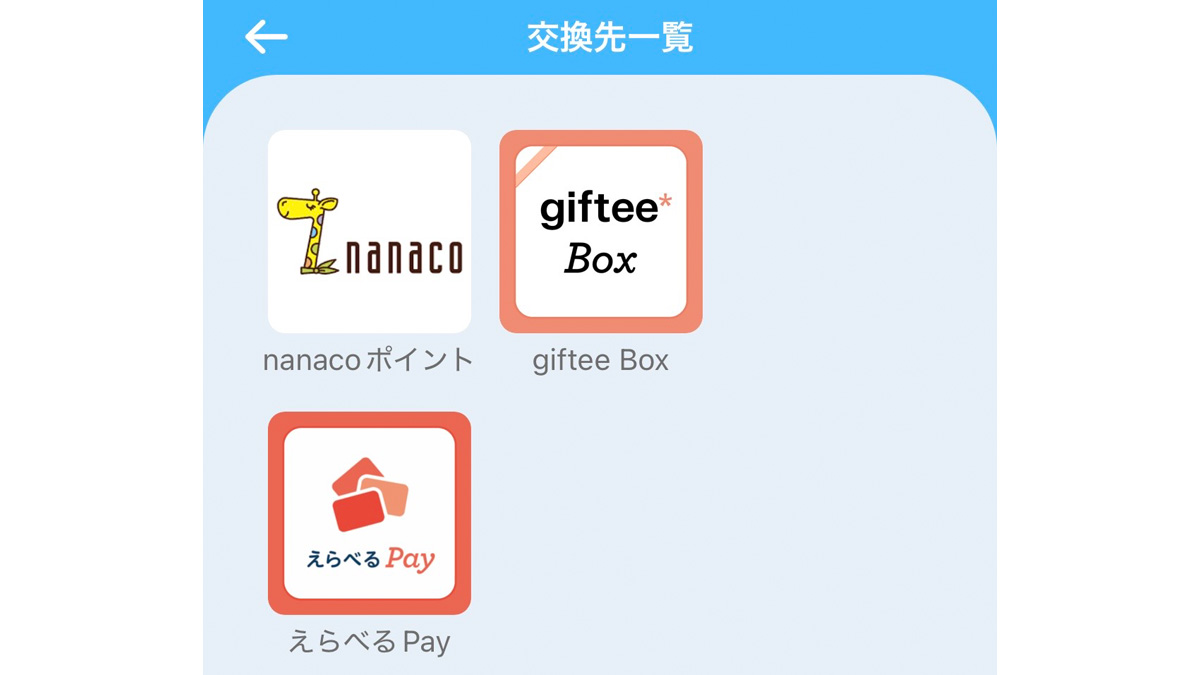The width and height of the screenshot is (1200, 675).
Task: Go back using the arrow icon
Action: tap(266, 38)
